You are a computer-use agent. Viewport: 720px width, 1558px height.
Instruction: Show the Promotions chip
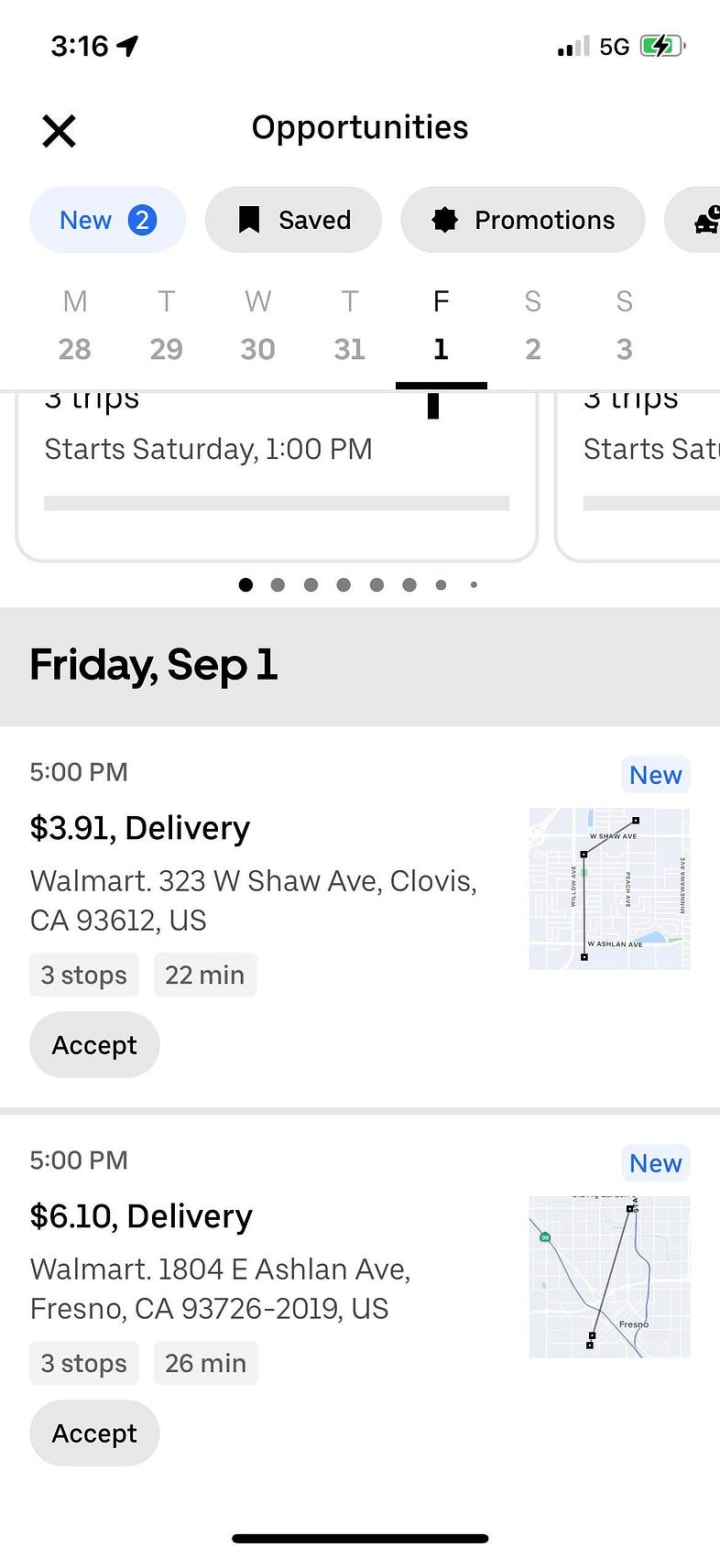523,220
